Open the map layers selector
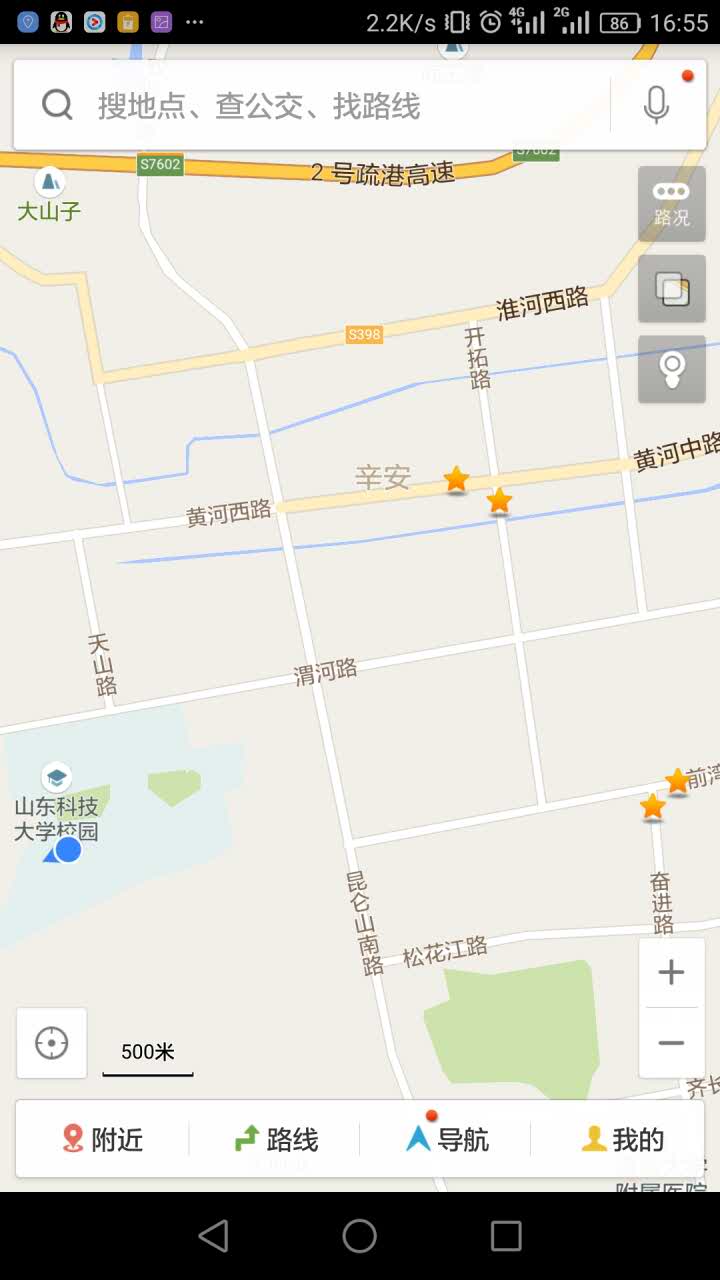Screen dimensions: 720x1280 pyautogui.click(x=671, y=289)
